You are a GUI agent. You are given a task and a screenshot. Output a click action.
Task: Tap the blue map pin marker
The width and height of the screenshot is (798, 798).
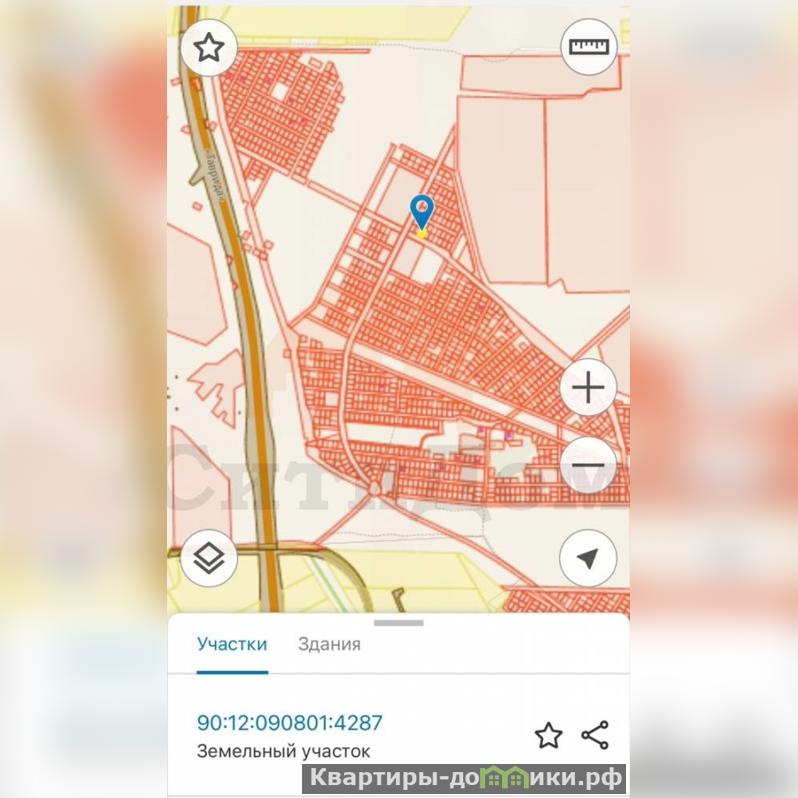(422, 212)
